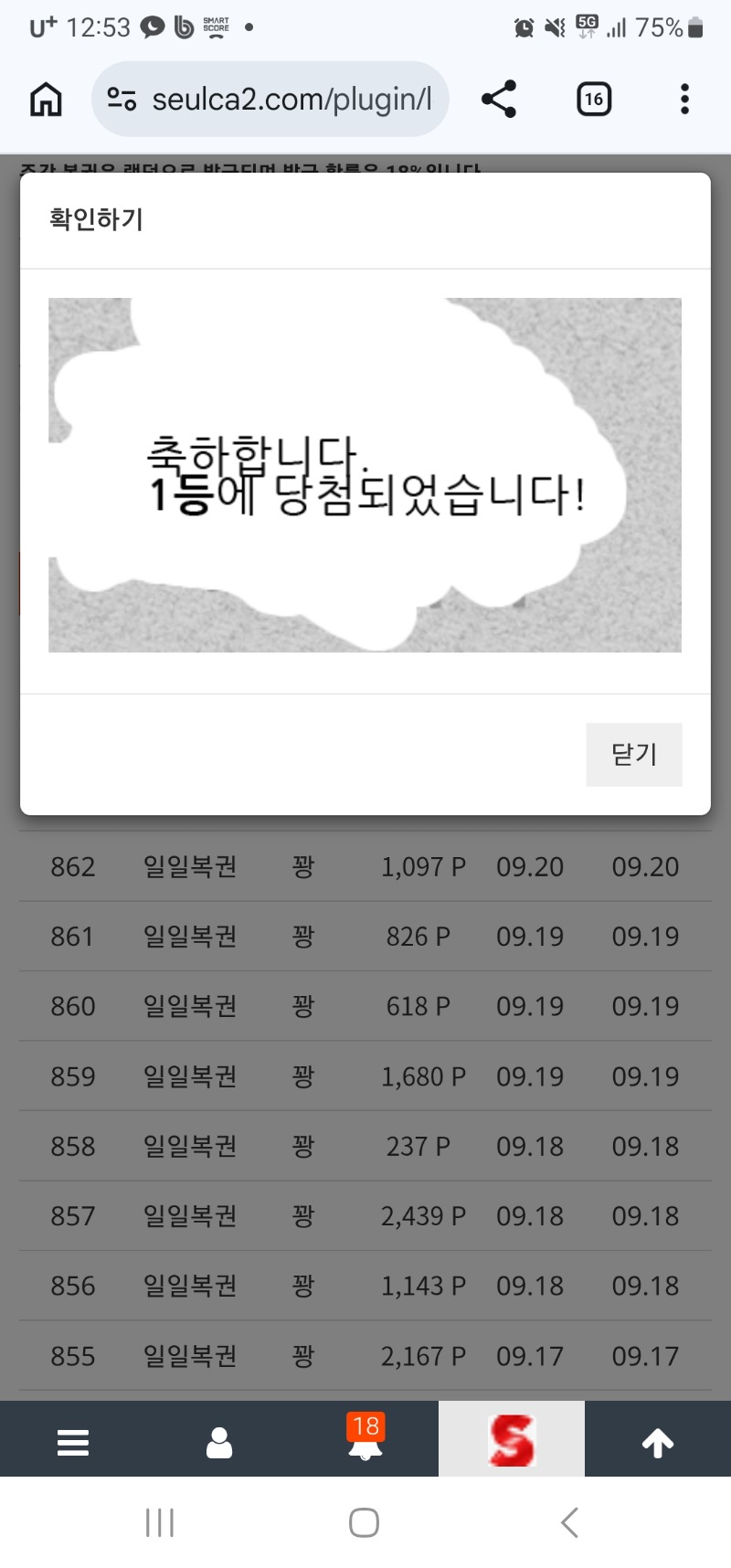The width and height of the screenshot is (731, 1568).
Task: Tap the seulca2.com address bar
Action: tap(270, 99)
